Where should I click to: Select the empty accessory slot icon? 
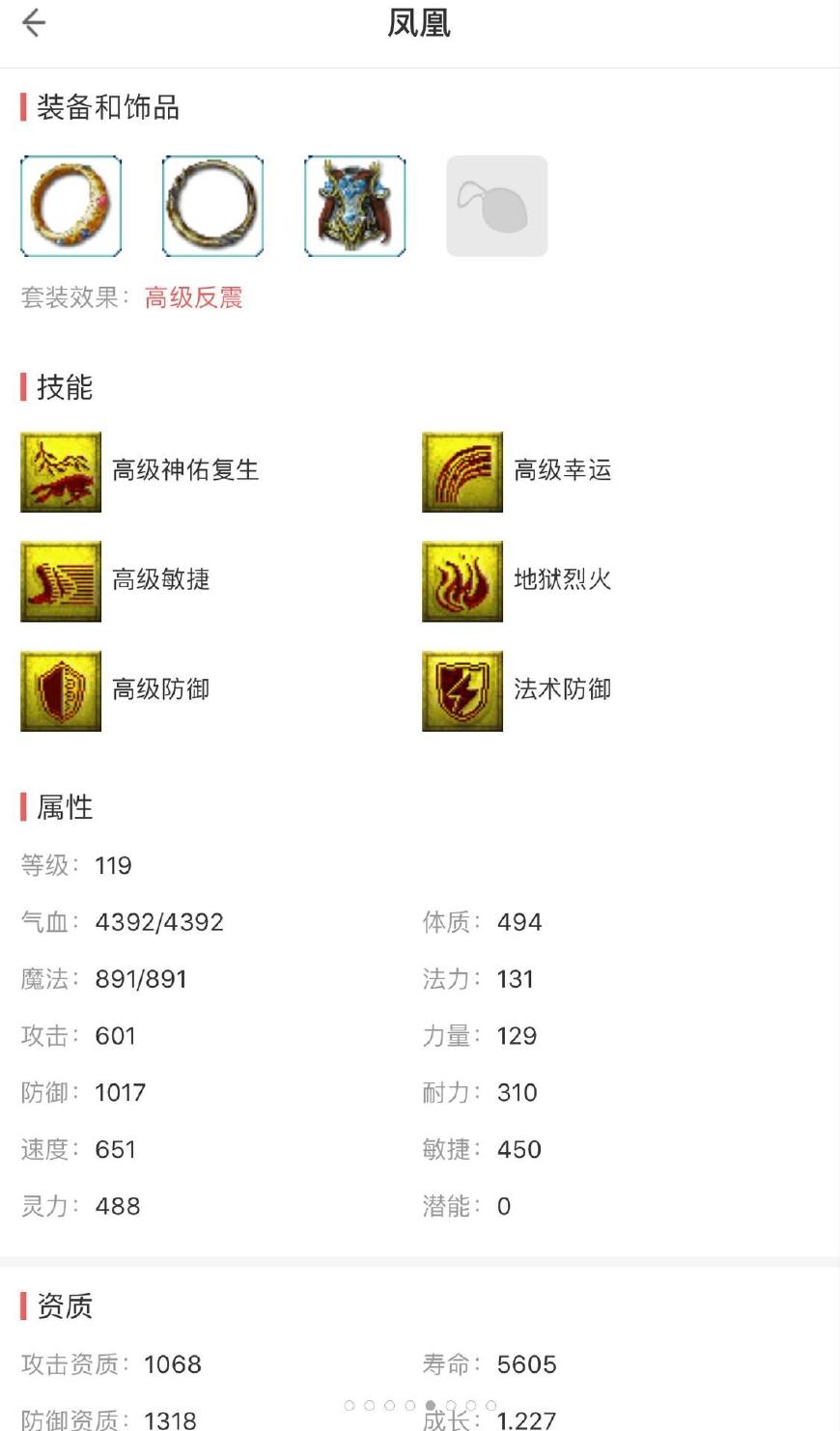coord(496,205)
